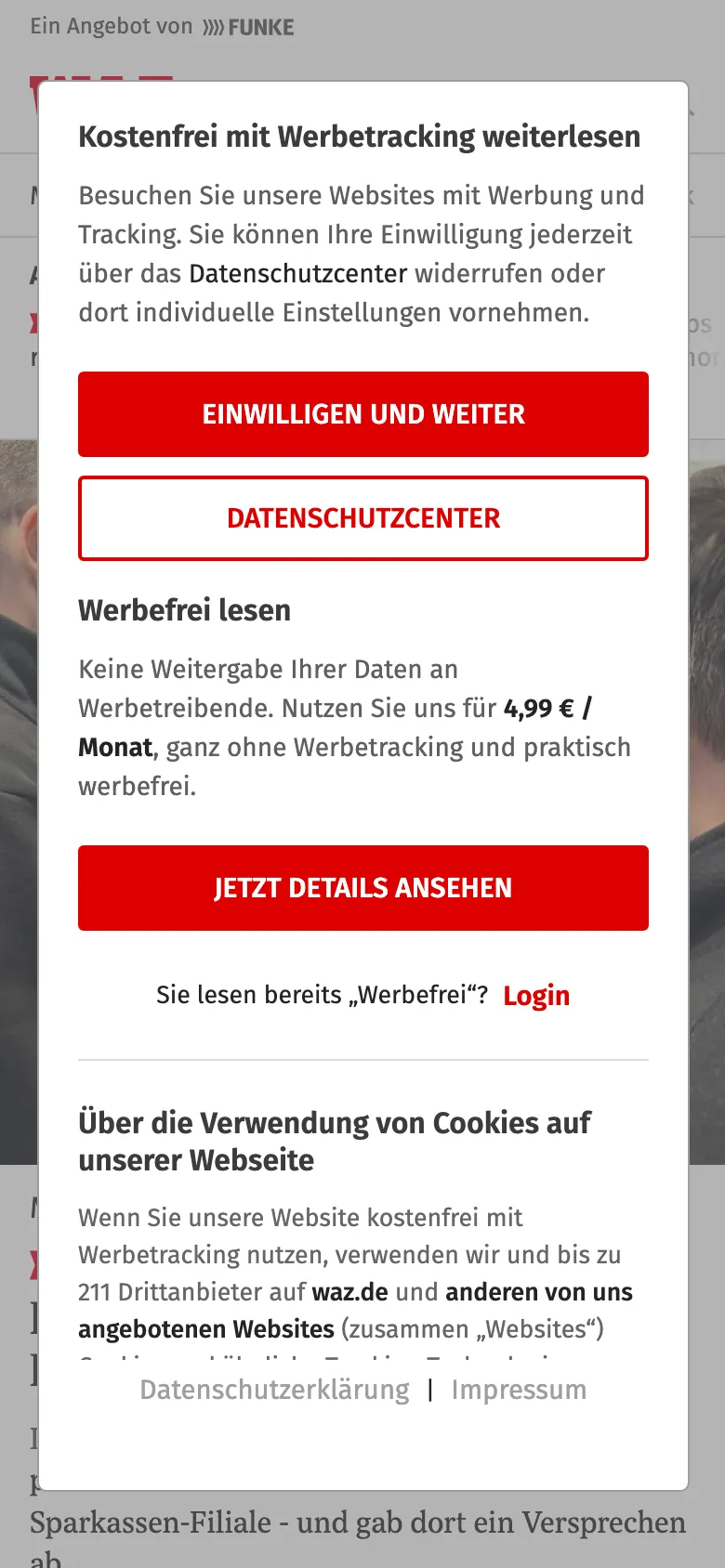Open the Impressum link
This screenshot has height=1568, width=725.
519,1390
